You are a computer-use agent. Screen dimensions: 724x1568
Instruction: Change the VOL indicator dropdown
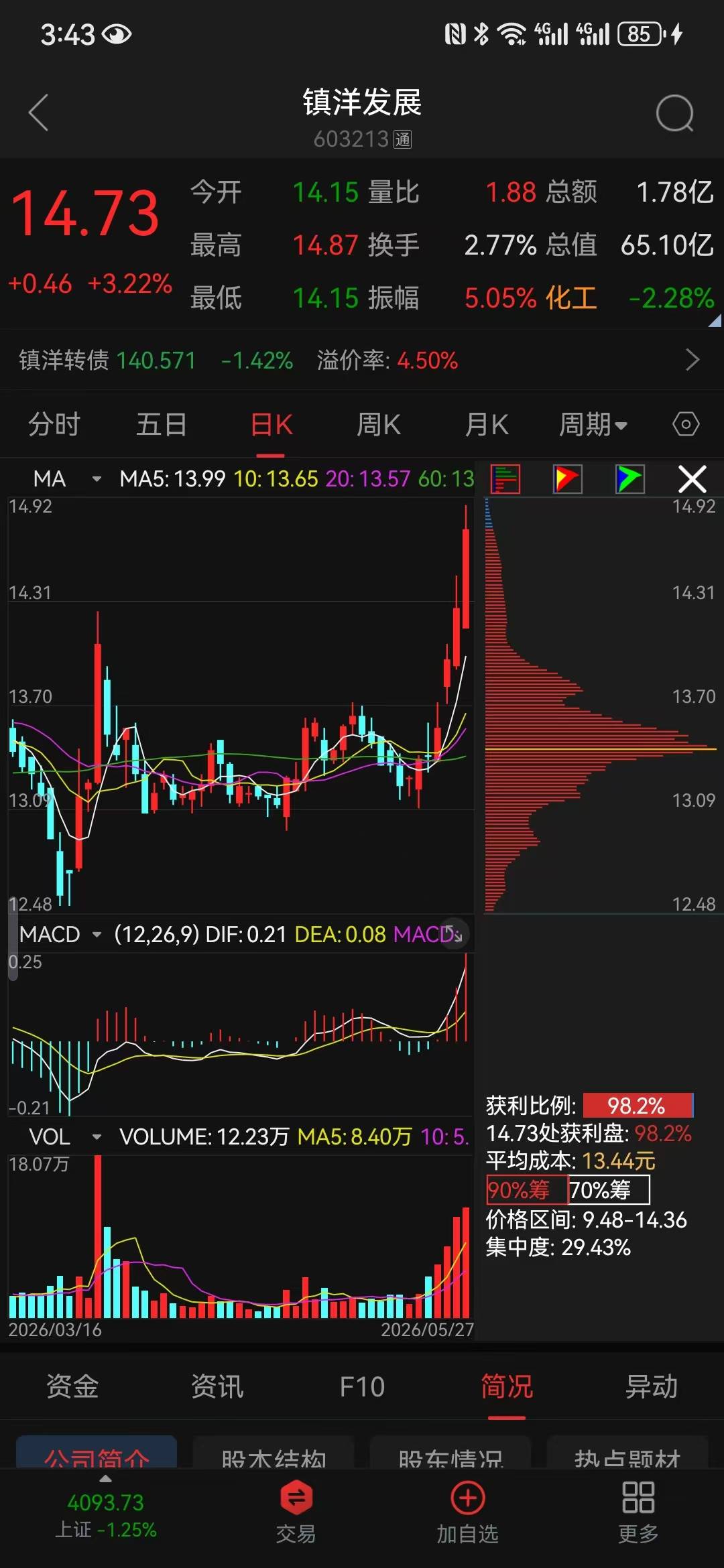coord(65,1137)
